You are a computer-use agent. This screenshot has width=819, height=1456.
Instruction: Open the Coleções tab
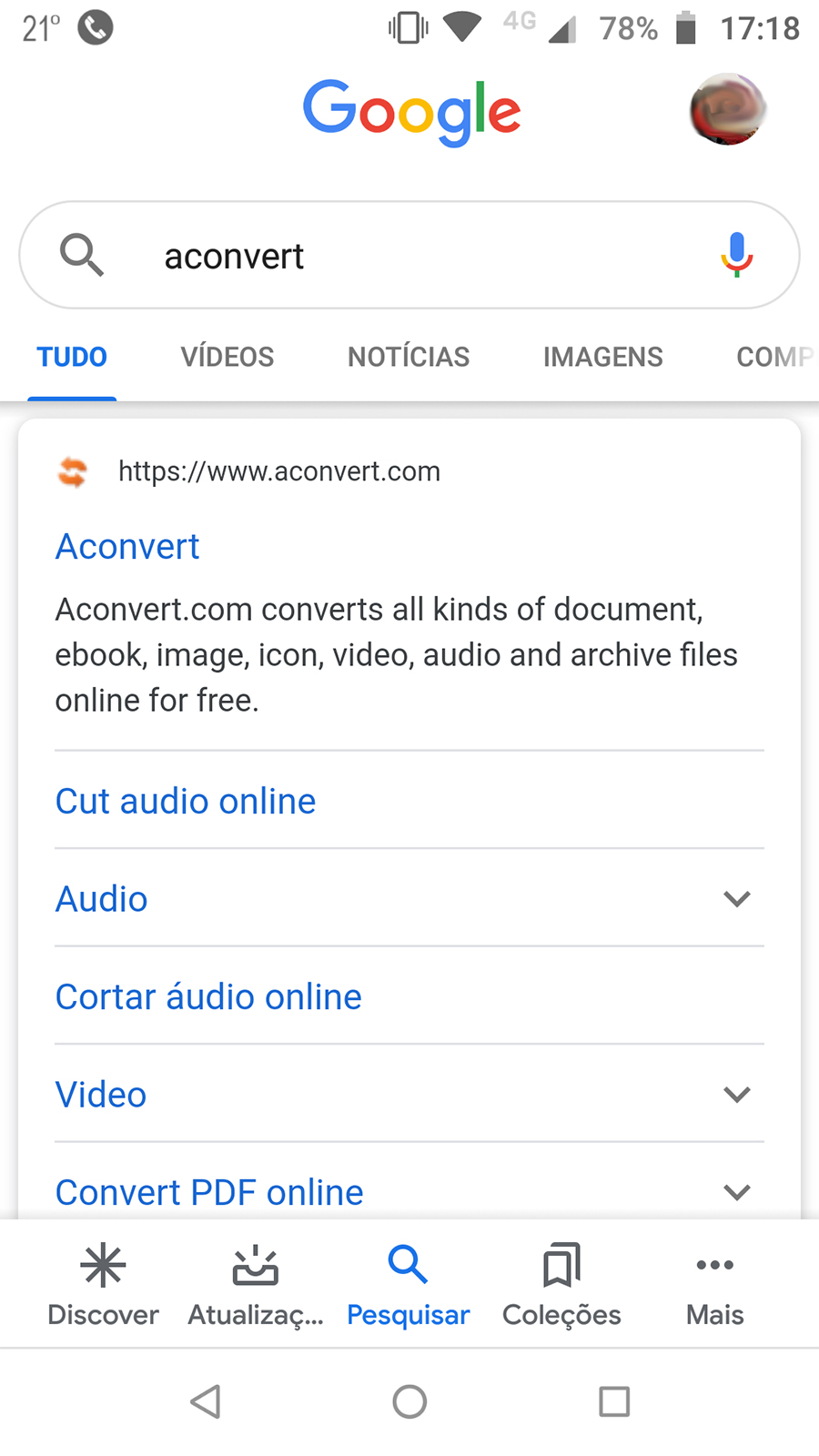coord(561,1284)
